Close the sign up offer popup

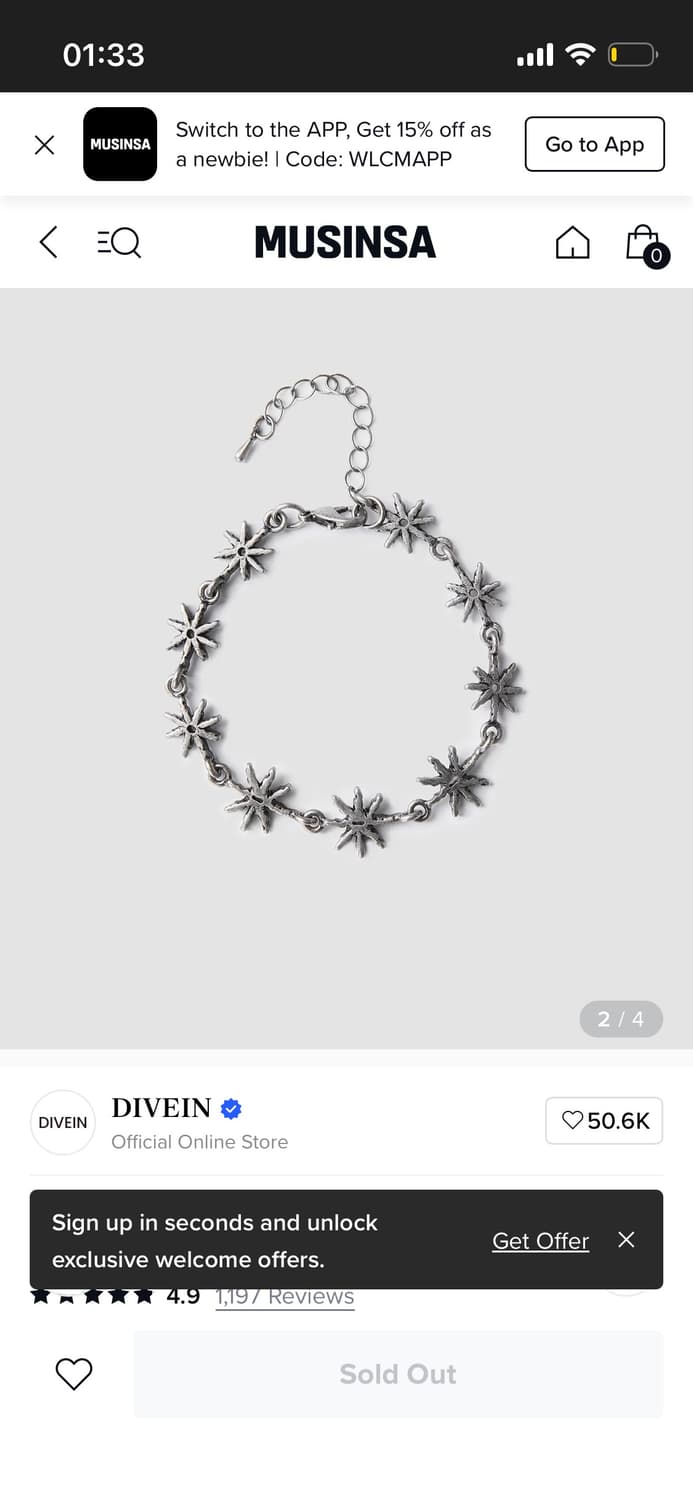coord(627,1240)
